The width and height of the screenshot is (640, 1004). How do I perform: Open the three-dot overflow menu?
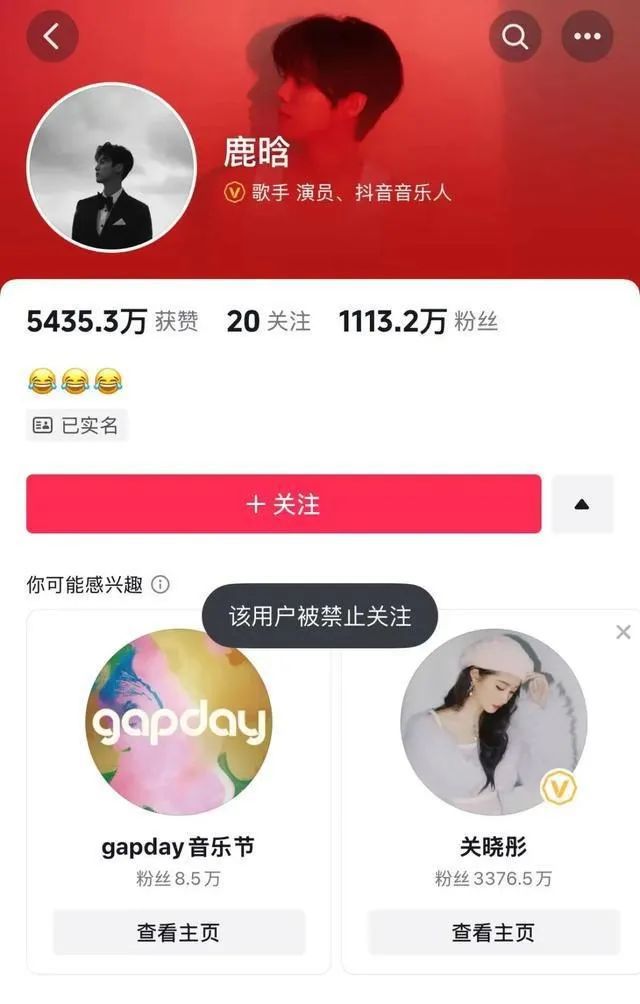pyautogui.click(x=587, y=37)
